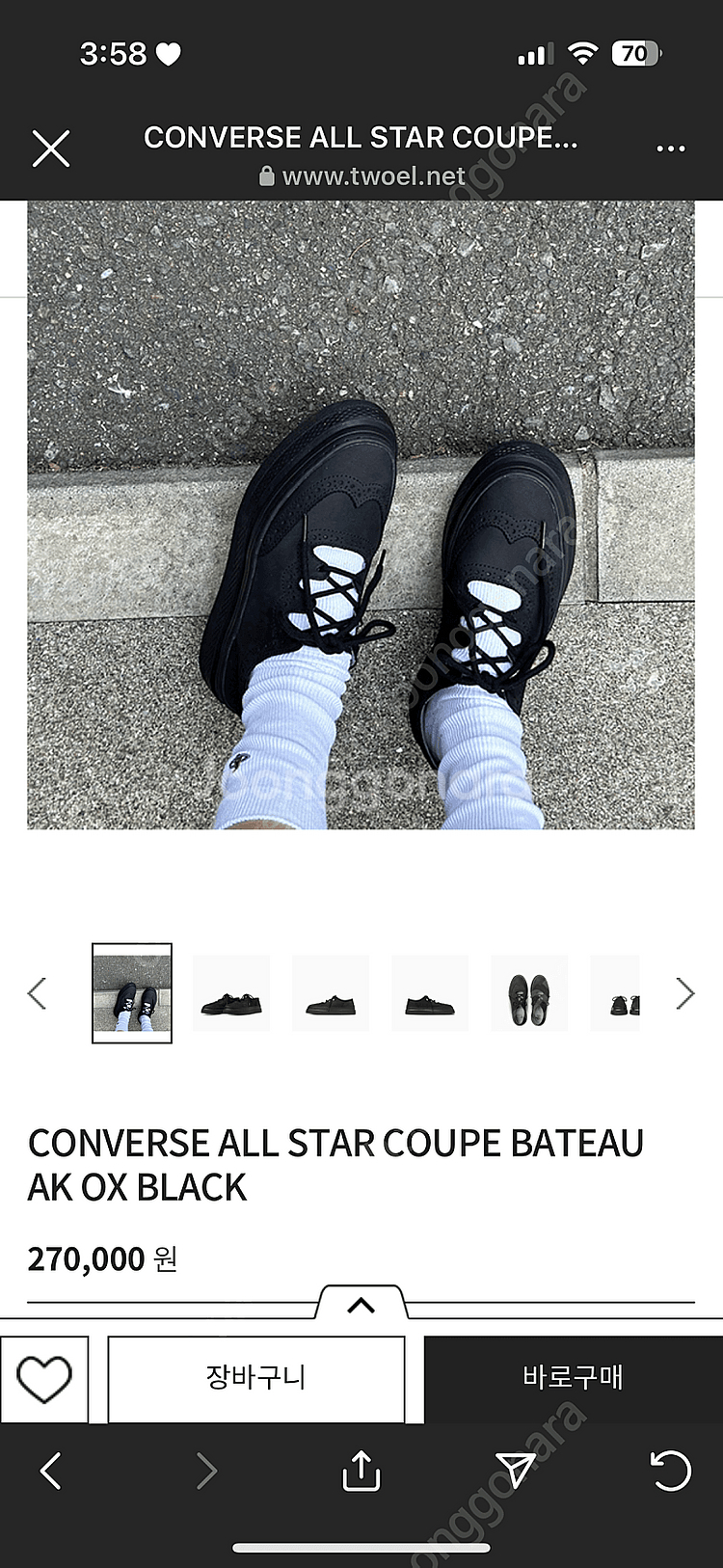Image resolution: width=723 pixels, height=1568 pixels.
Task: Send page via paper plane icon
Action: (516, 1471)
